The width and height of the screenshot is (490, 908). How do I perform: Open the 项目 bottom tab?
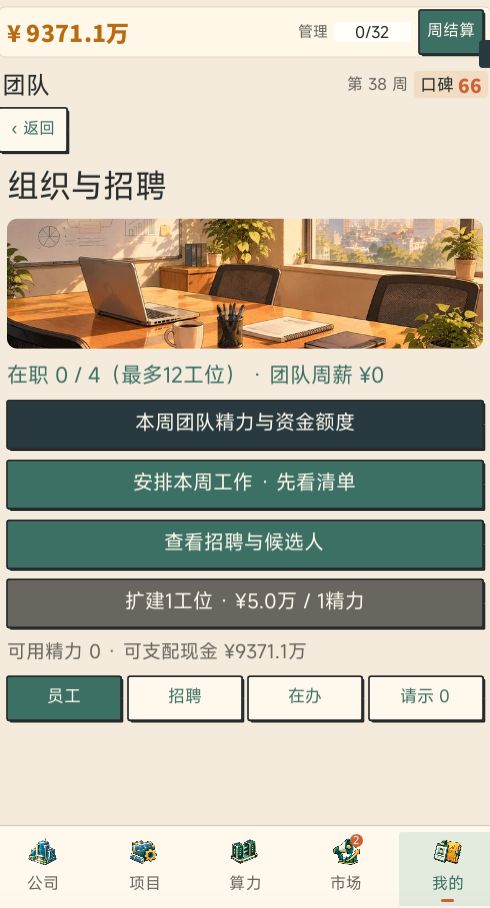[x=144, y=866]
